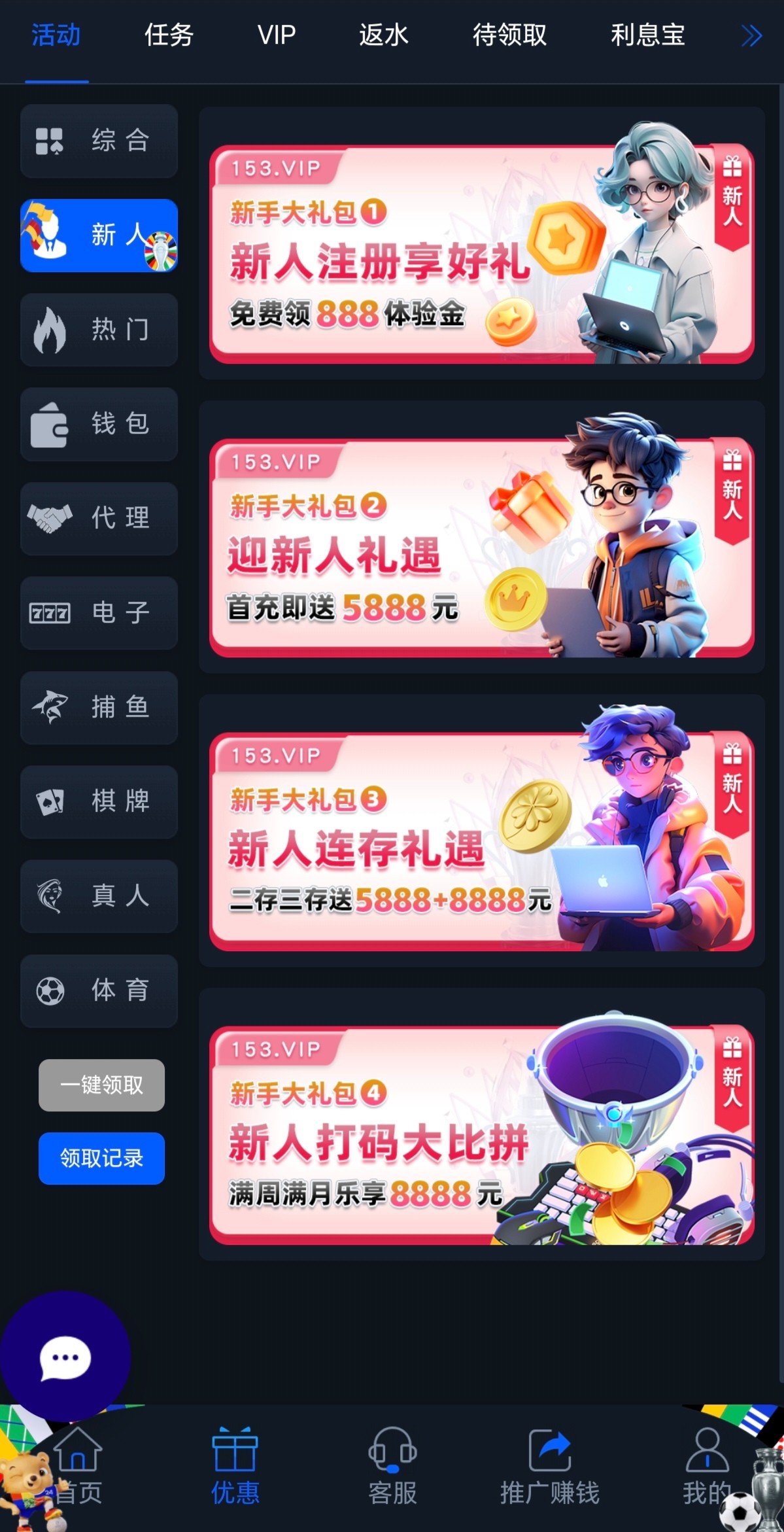Select the 综合 category

(x=99, y=141)
